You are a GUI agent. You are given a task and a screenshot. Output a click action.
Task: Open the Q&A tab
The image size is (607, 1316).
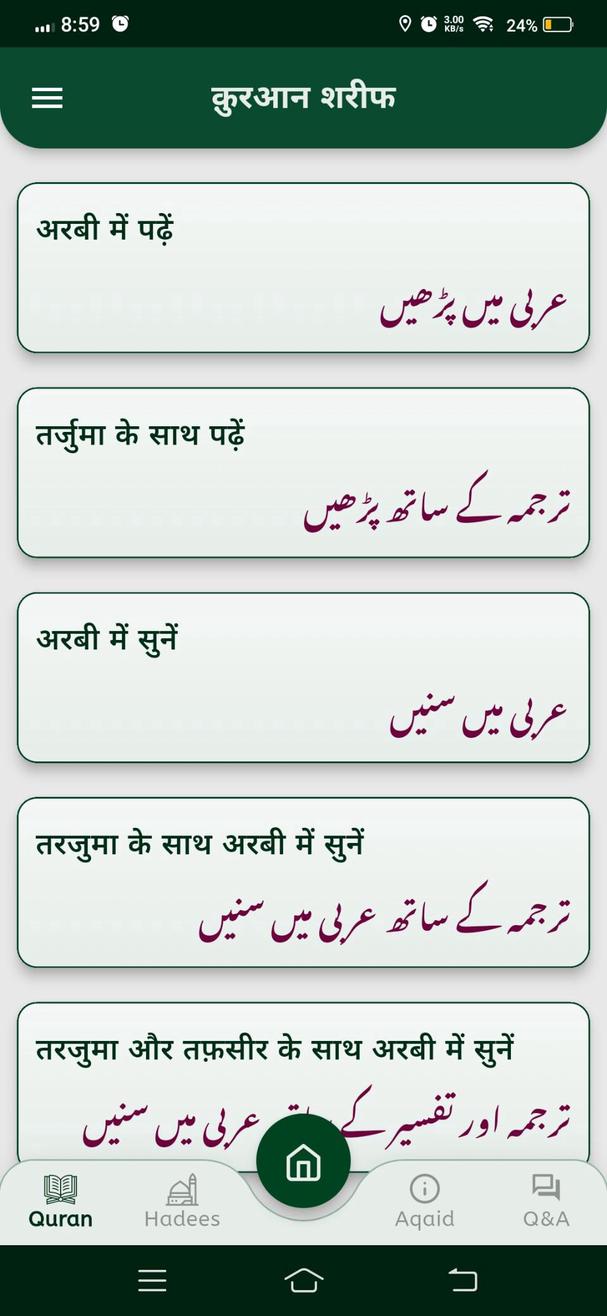pos(546,1201)
